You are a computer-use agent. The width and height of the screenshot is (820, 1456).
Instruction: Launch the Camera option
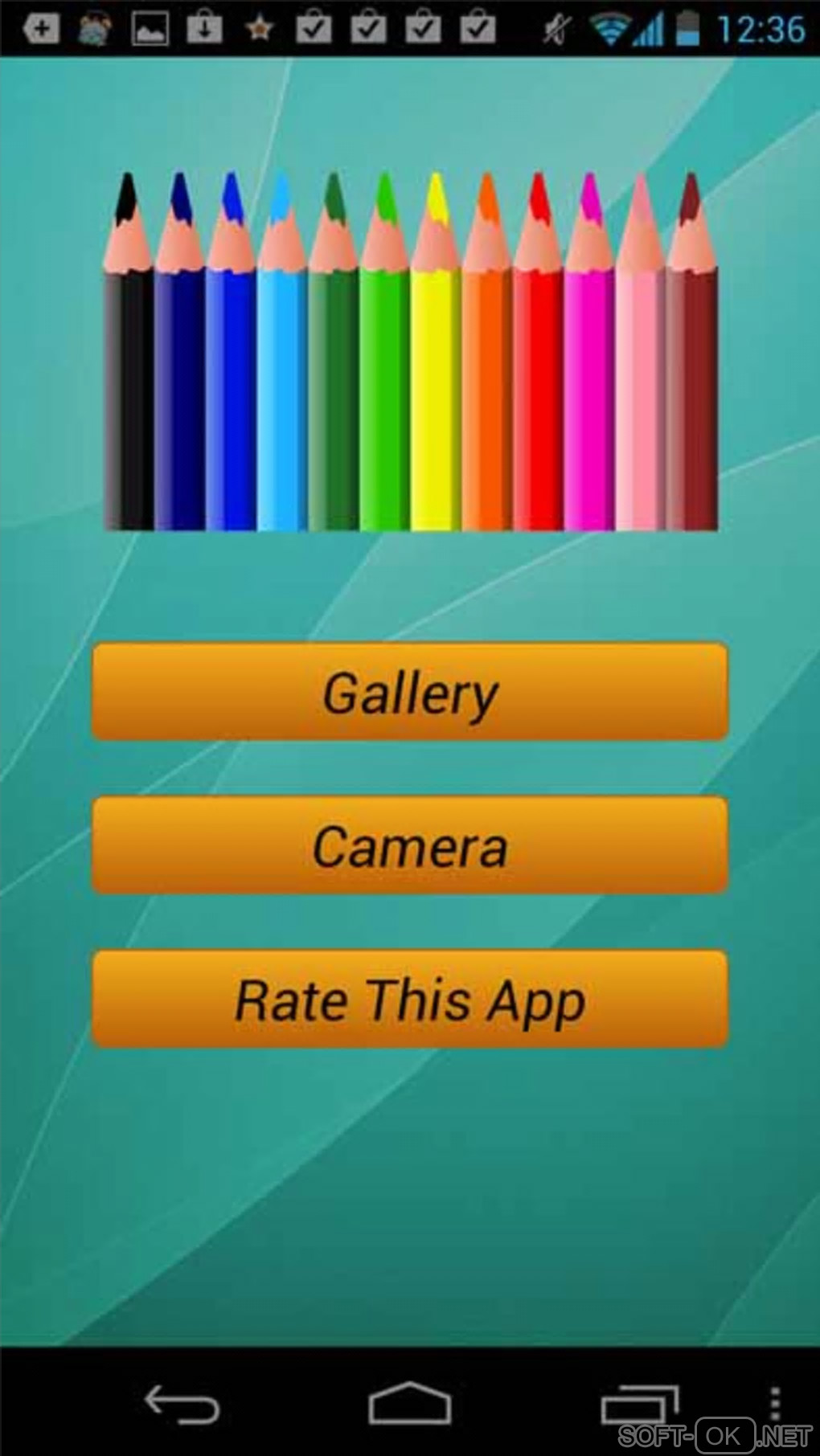tap(410, 846)
